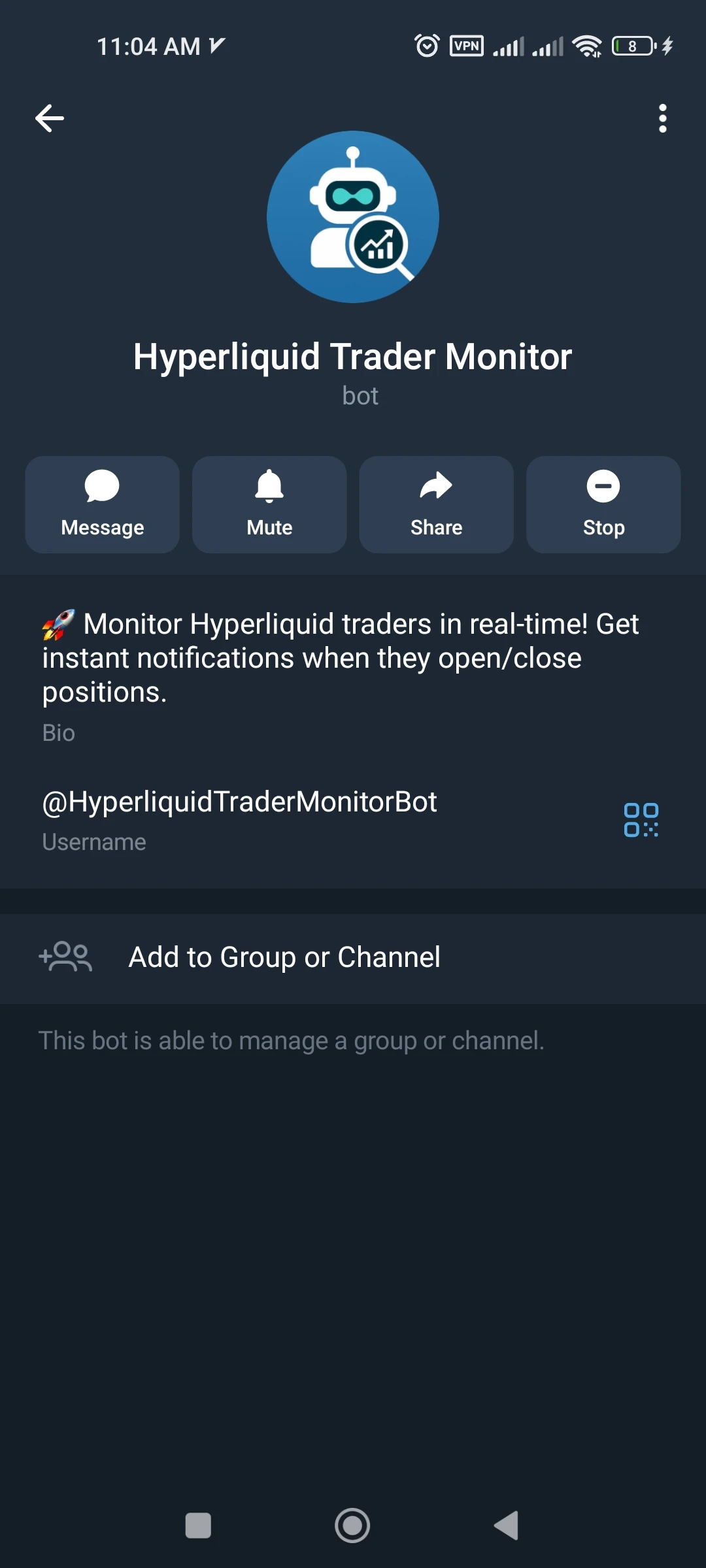This screenshot has height=1568, width=706.
Task: Stop the bot
Action: [603, 504]
